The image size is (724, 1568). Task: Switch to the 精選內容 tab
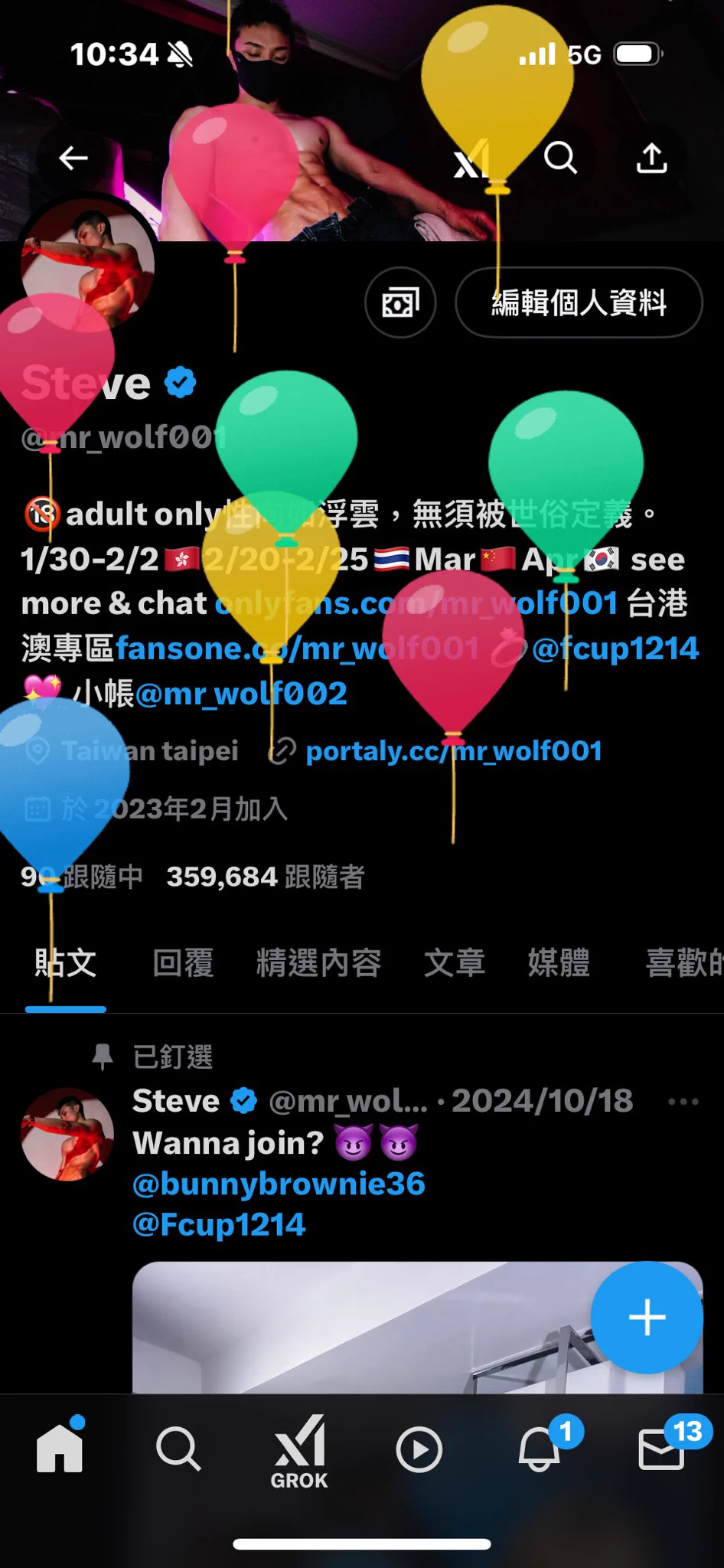[318, 962]
